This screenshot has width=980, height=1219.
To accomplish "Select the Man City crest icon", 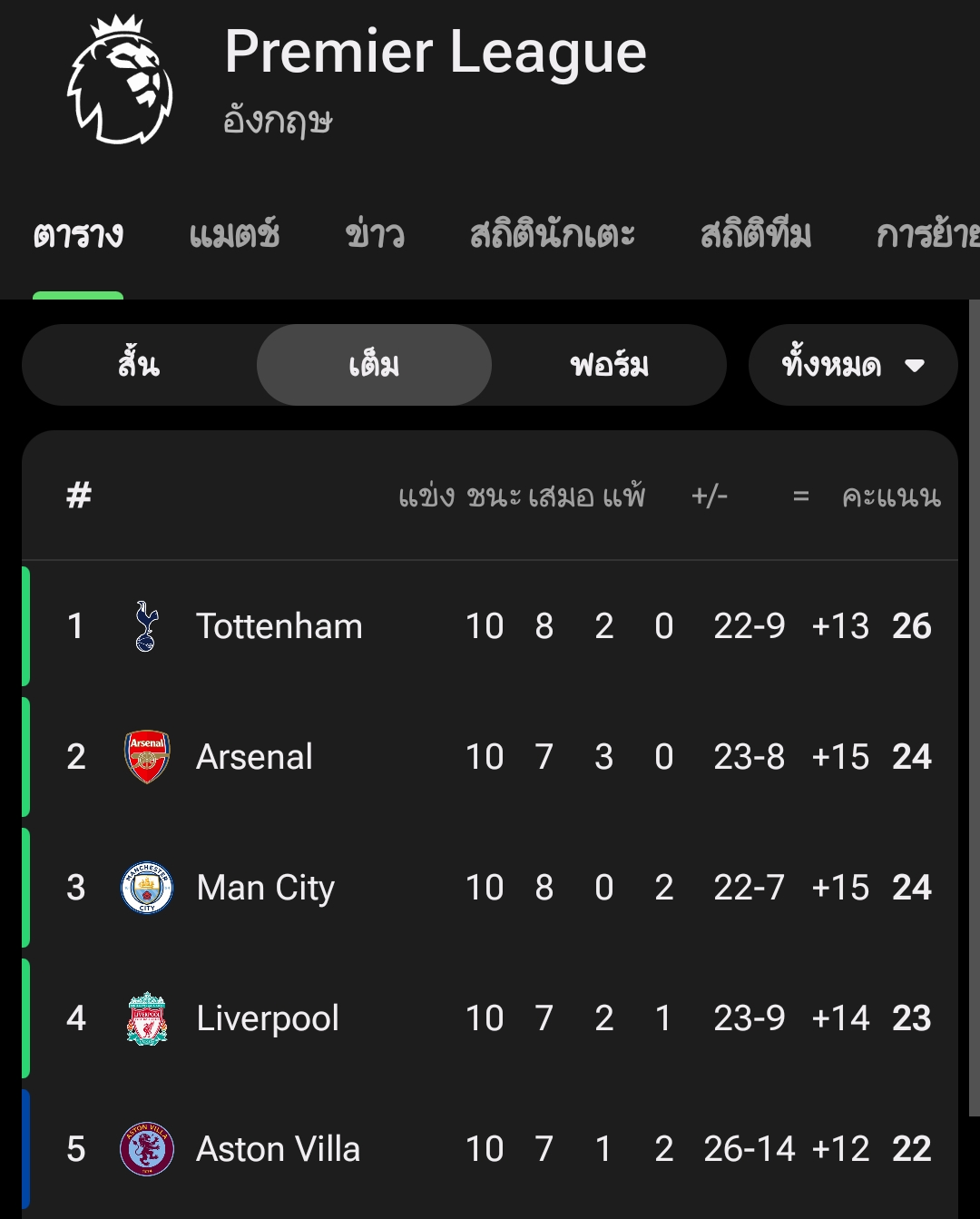I will point(147,887).
